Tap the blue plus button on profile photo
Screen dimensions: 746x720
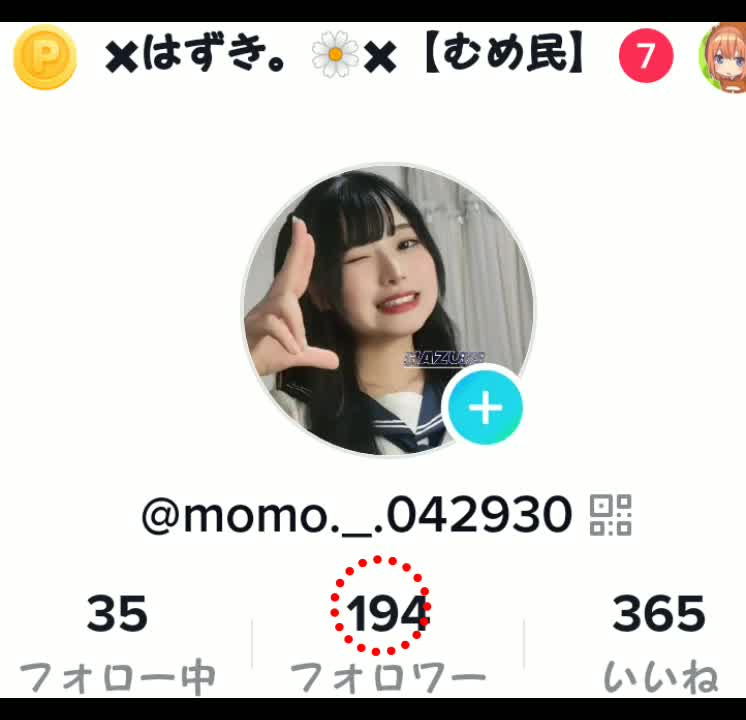pyautogui.click(x=486, y=407)
